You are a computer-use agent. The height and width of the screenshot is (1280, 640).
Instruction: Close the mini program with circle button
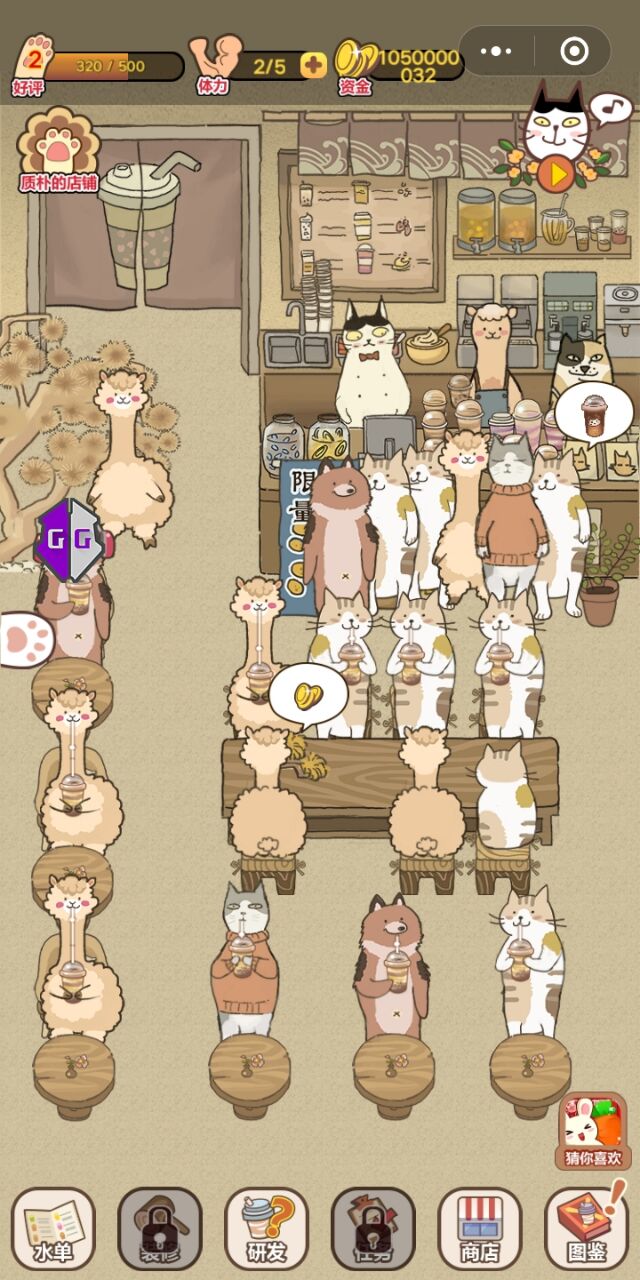[574, 51]
